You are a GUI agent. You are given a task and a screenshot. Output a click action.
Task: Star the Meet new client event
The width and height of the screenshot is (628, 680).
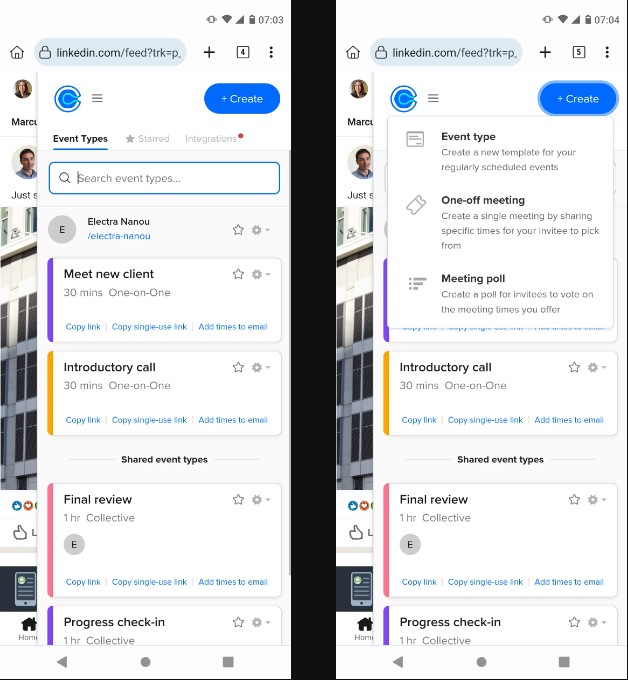point(238,274)
